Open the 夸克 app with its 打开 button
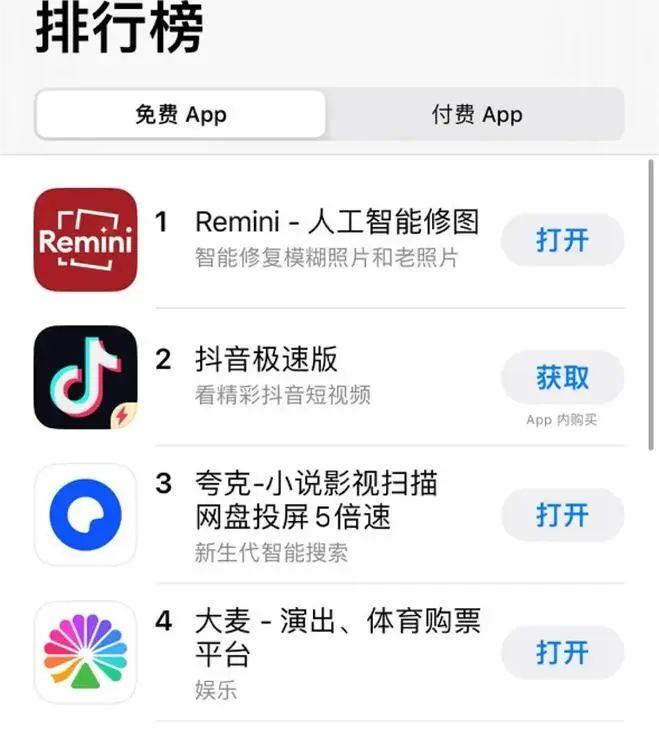This screenshot has width=659, height=730. tap(562, 515)
